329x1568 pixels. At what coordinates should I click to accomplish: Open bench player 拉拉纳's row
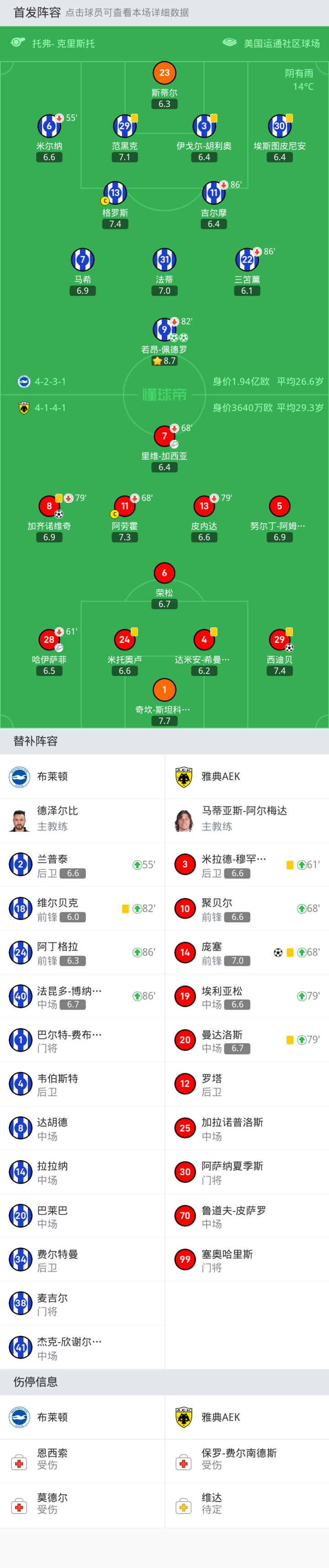[82, 1171]
